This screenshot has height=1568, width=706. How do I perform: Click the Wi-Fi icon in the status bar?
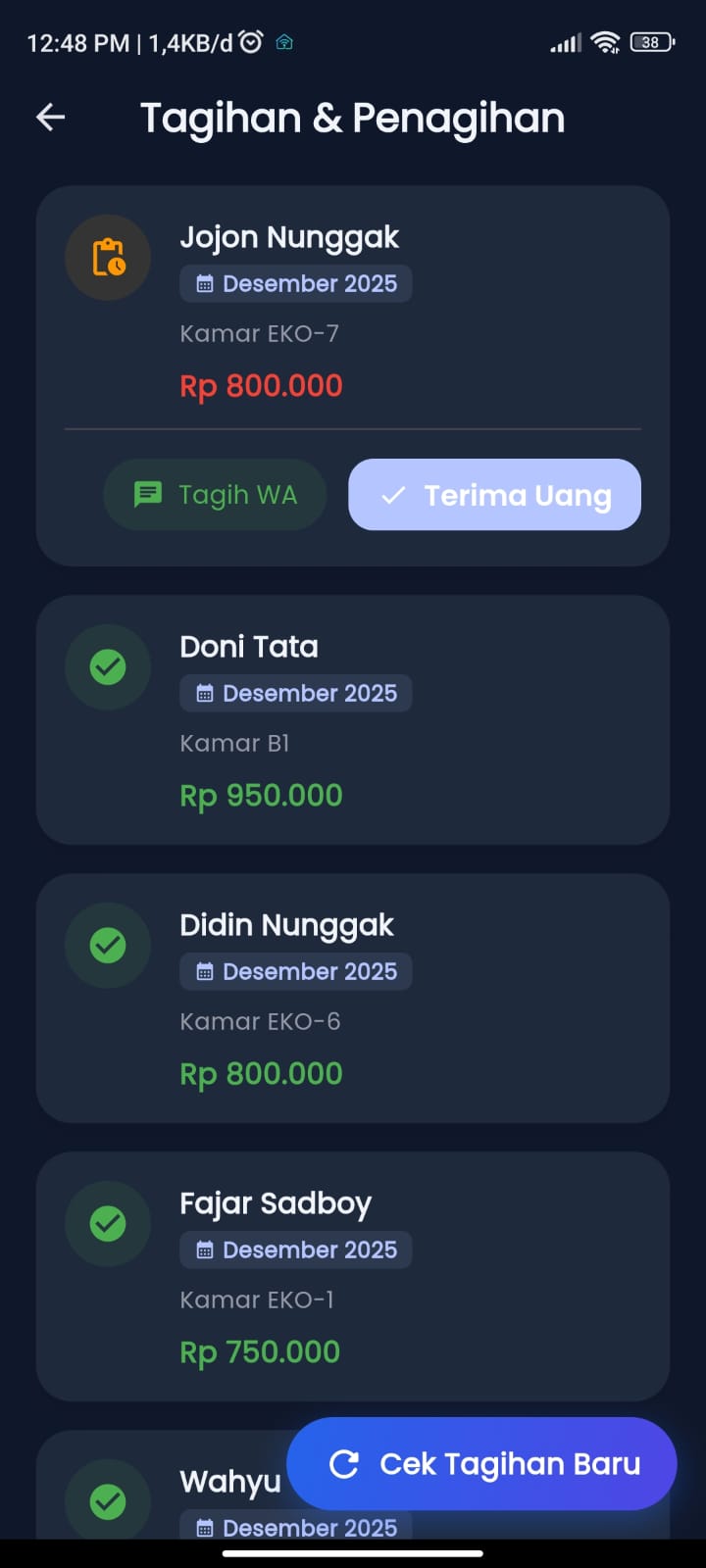coord(606,41)
